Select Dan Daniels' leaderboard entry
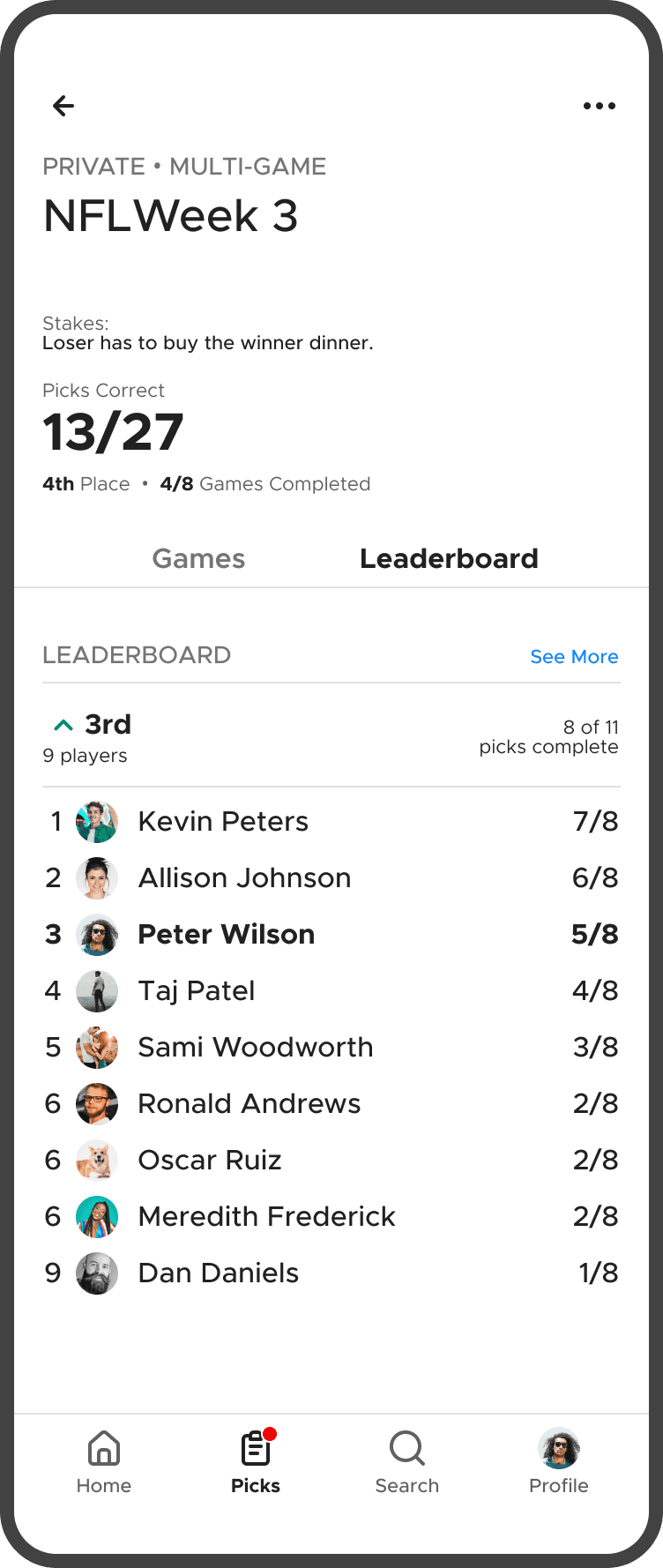This screenshot has height=1568, width=663. coord(219,1273)
